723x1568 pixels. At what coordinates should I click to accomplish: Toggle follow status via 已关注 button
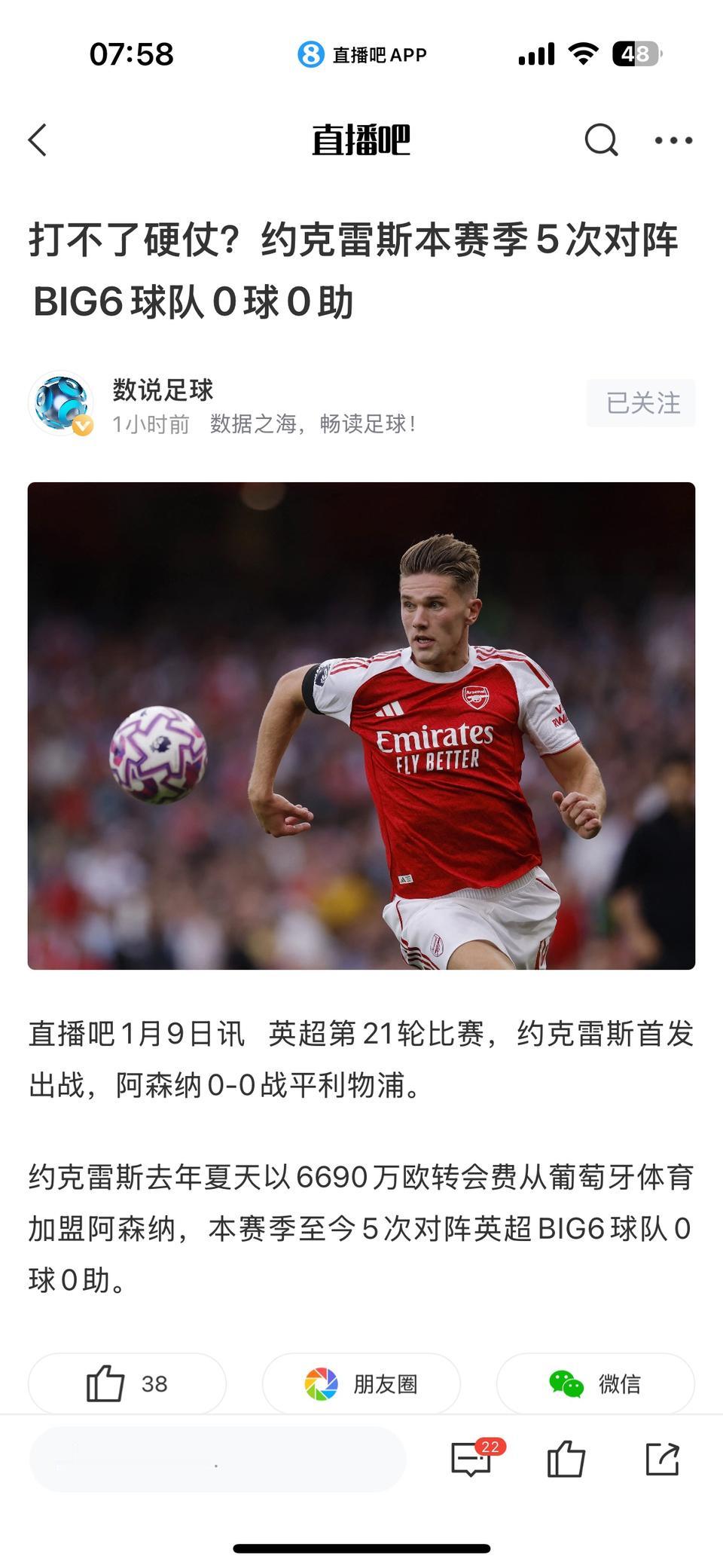641,404
